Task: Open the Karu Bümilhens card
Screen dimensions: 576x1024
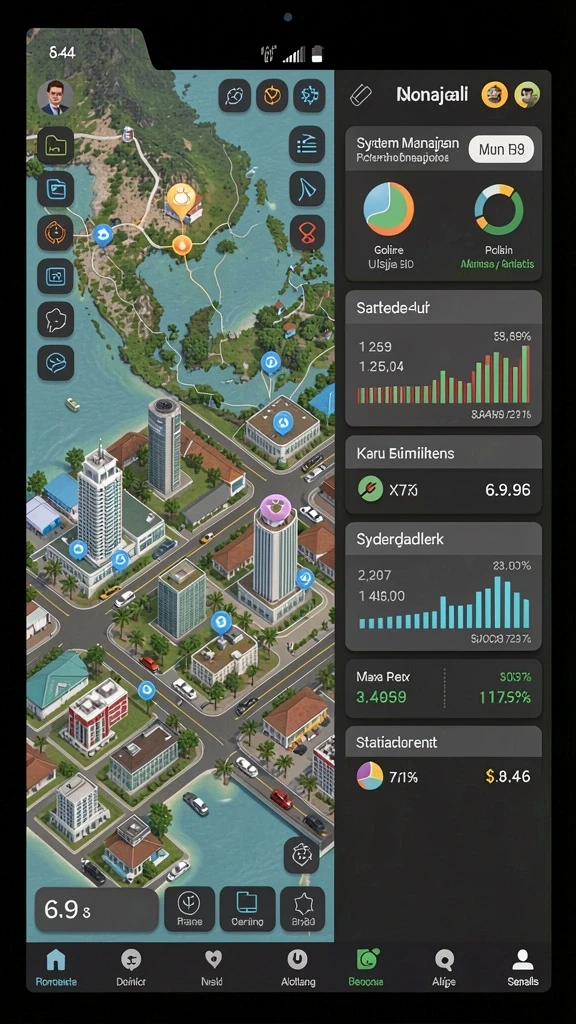Action: [x=443, y=475]
